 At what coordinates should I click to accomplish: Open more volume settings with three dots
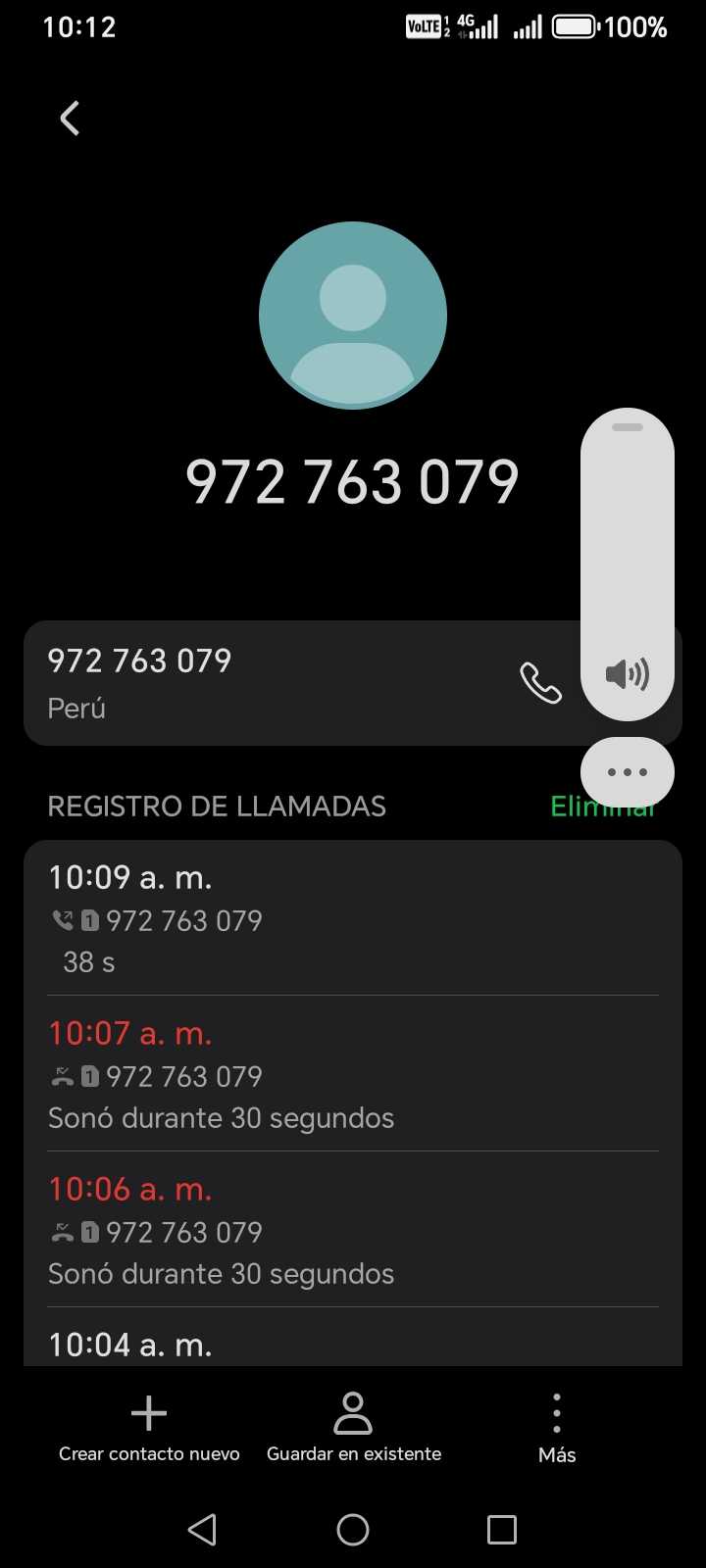628,772
